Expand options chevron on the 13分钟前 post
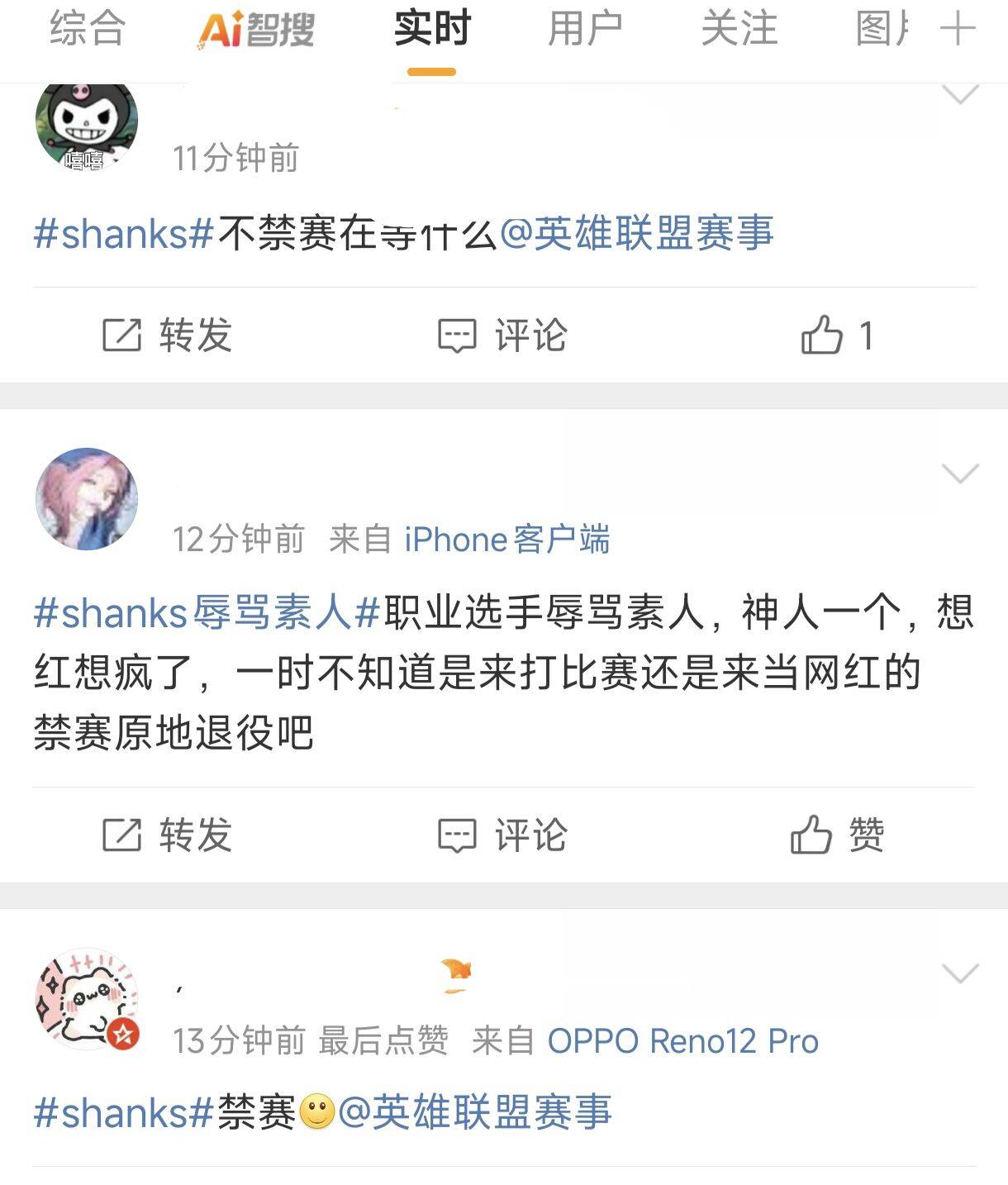 960,973
